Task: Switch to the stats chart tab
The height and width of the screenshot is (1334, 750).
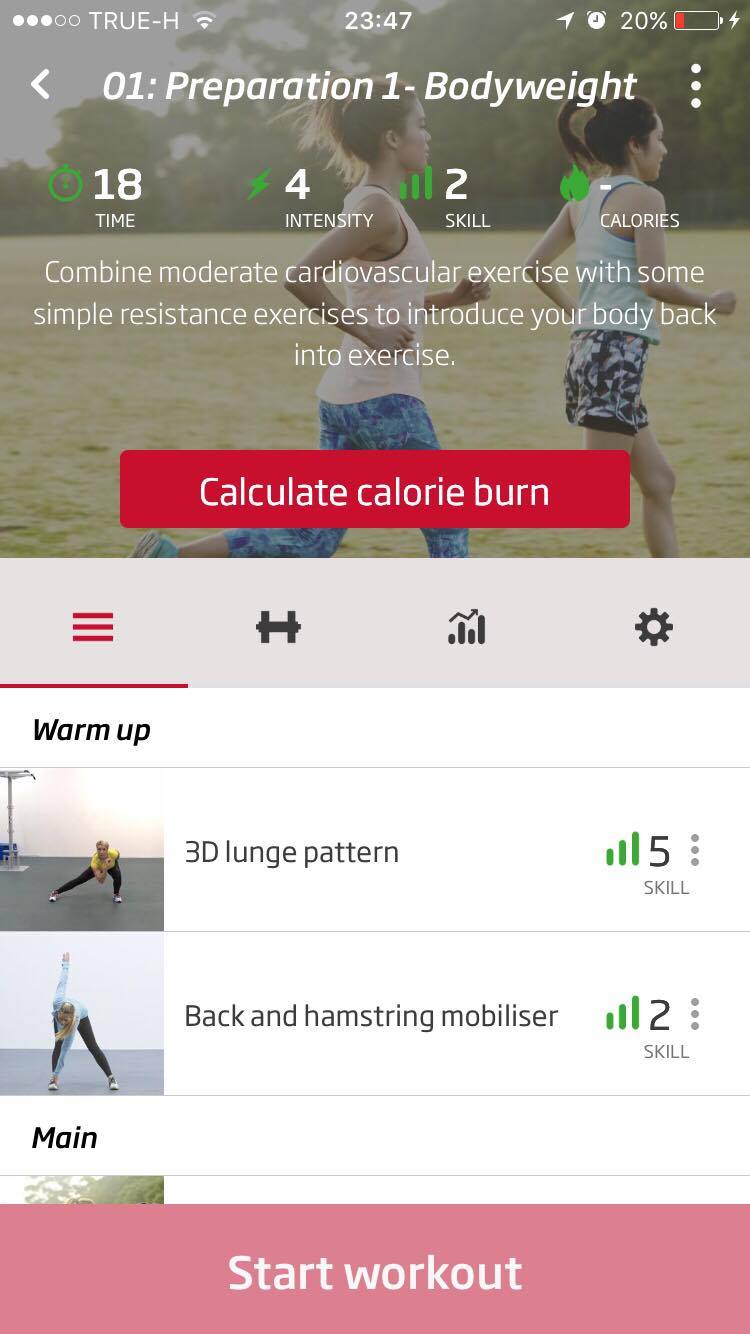Action: [x=466, y=627]
